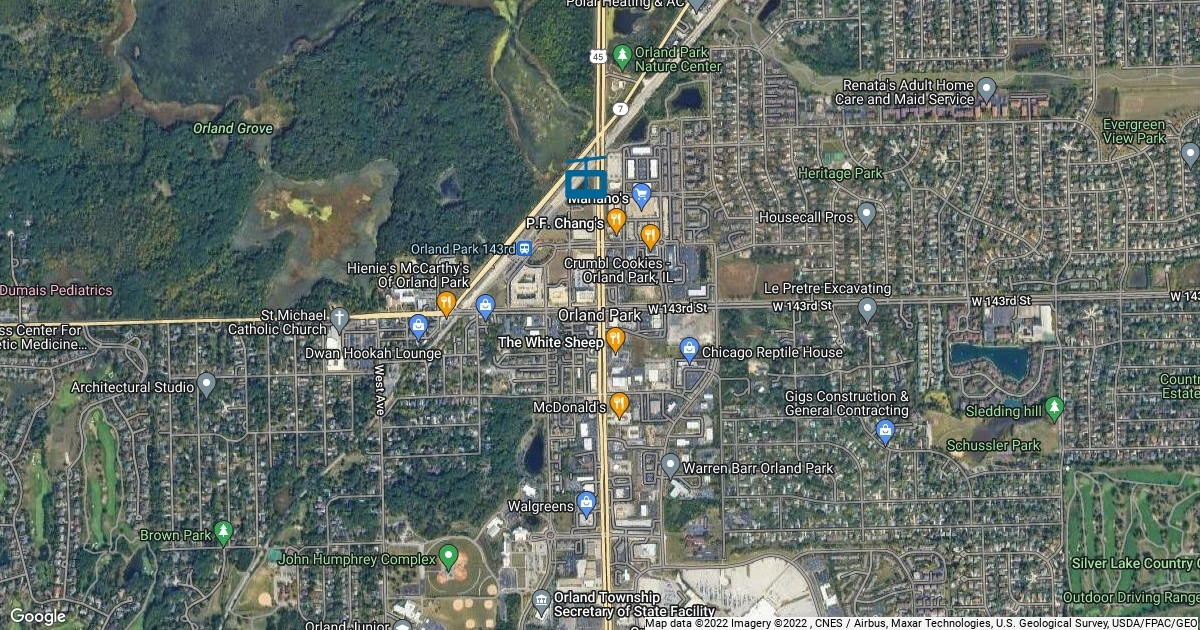Tap the St. Michael Catholic Church marker
This screenshot has height=630, width=1200.
click(340, 318)
